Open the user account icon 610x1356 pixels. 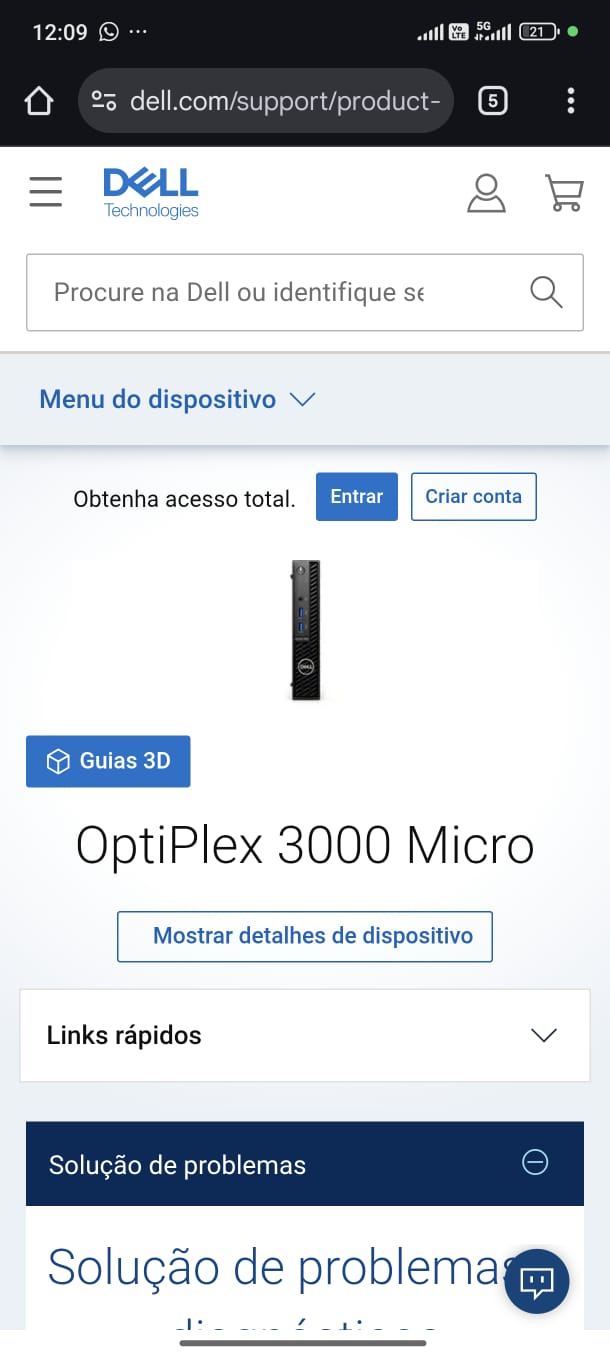[487, 193]
